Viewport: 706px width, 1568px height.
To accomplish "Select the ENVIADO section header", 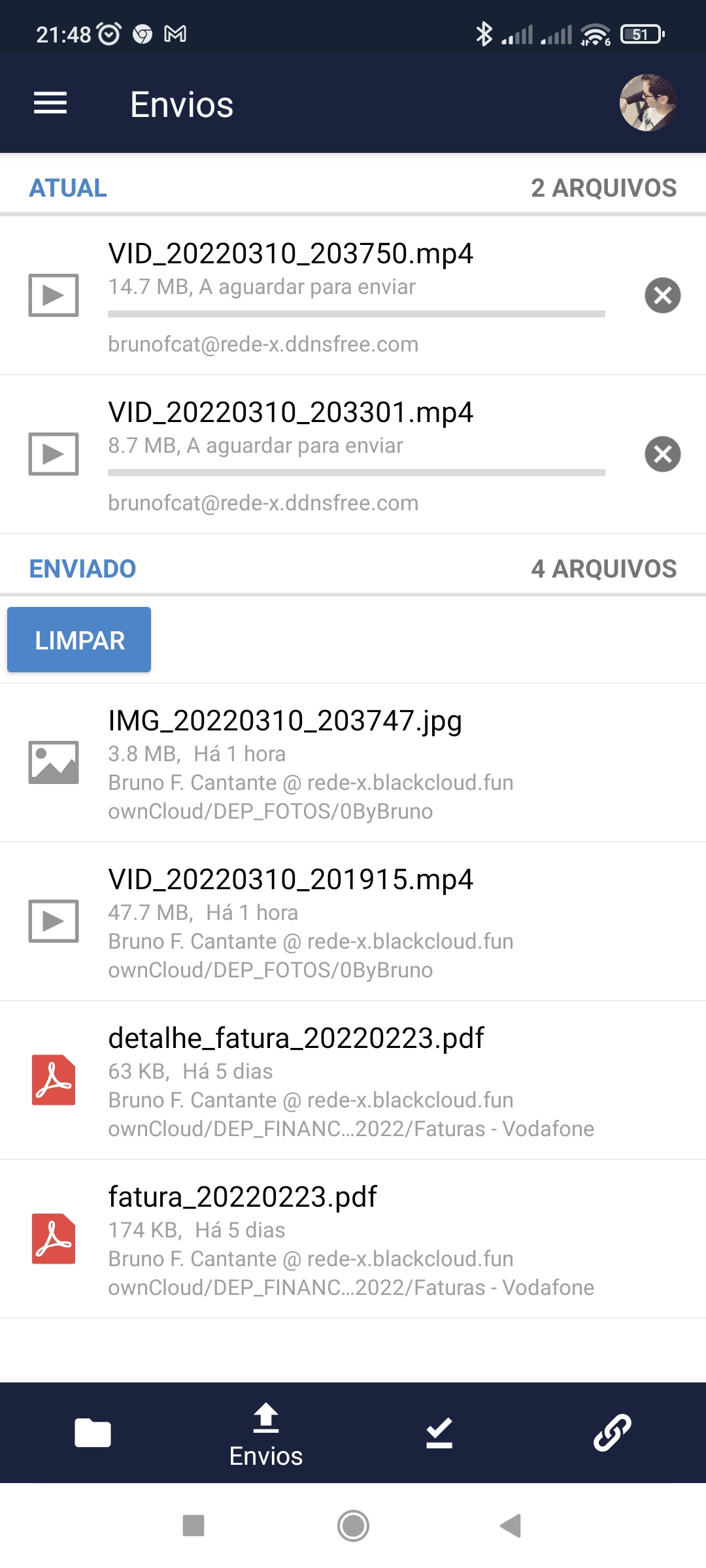I will (82, 568).
